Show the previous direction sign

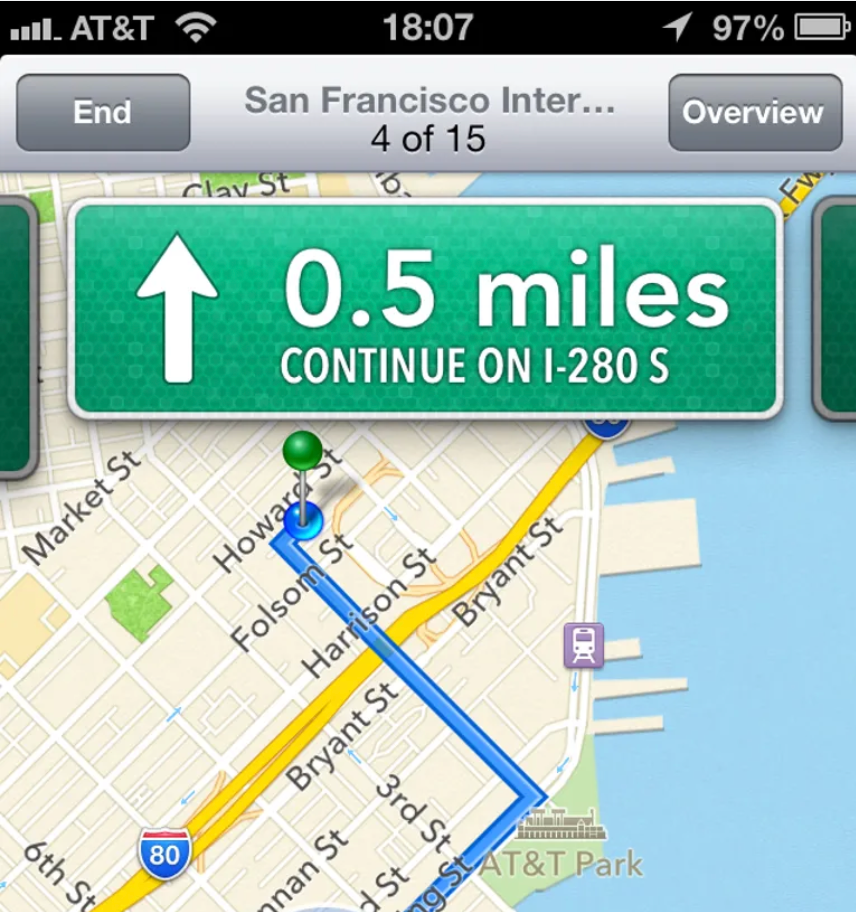[x=17, y=338]
